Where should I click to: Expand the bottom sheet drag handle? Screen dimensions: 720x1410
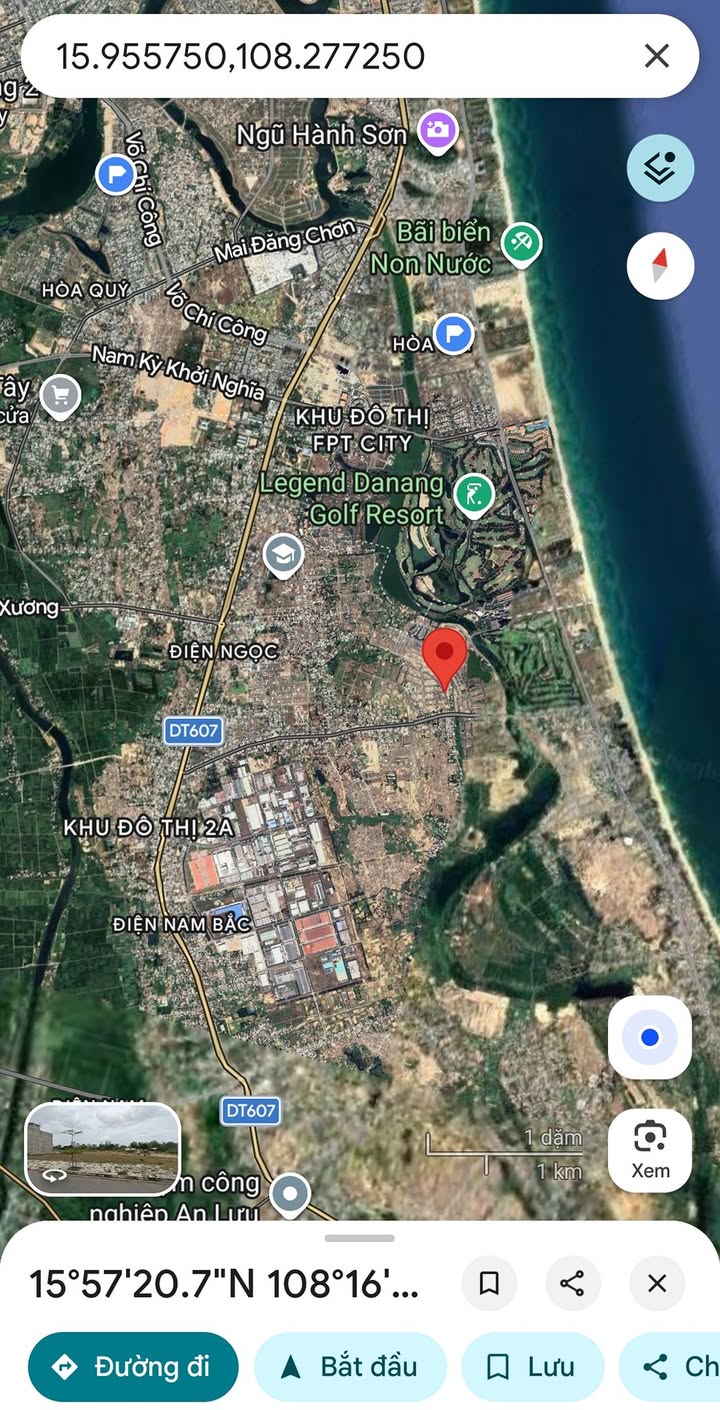click(x=360, y=1238)
